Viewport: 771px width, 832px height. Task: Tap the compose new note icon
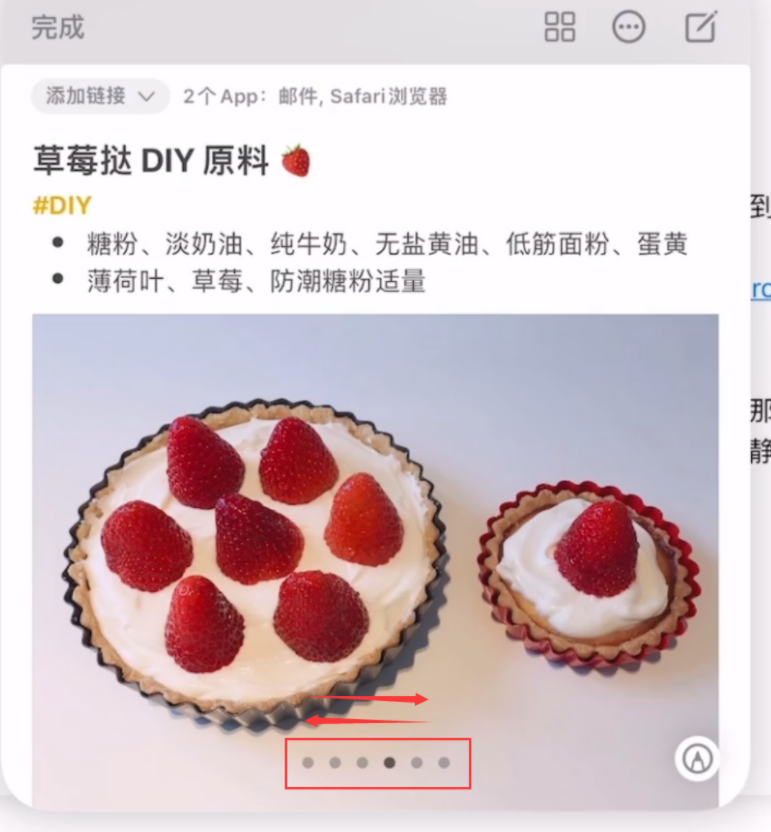point(701,28)
